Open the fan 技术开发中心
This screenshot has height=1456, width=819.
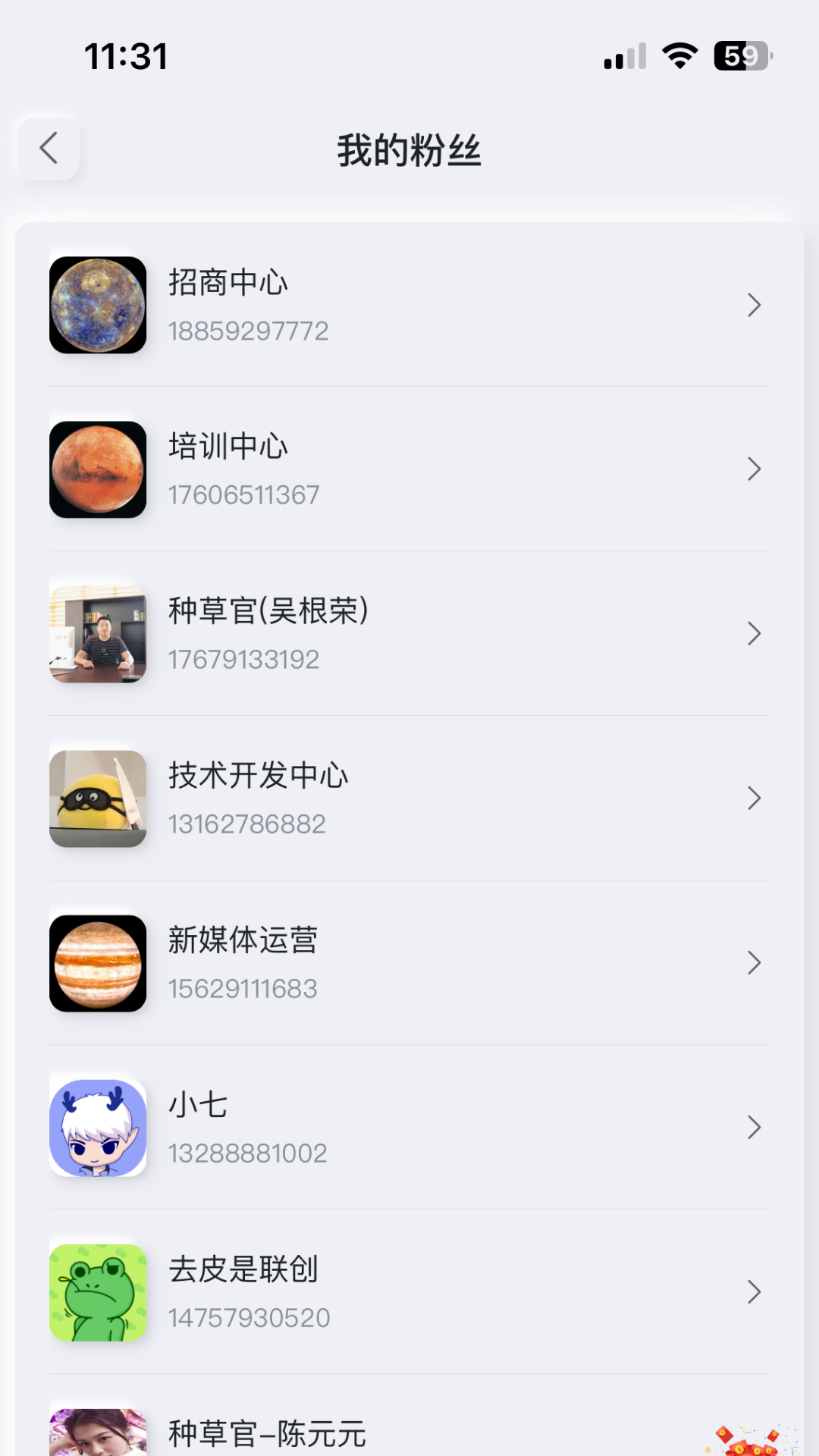pos(409,799)
